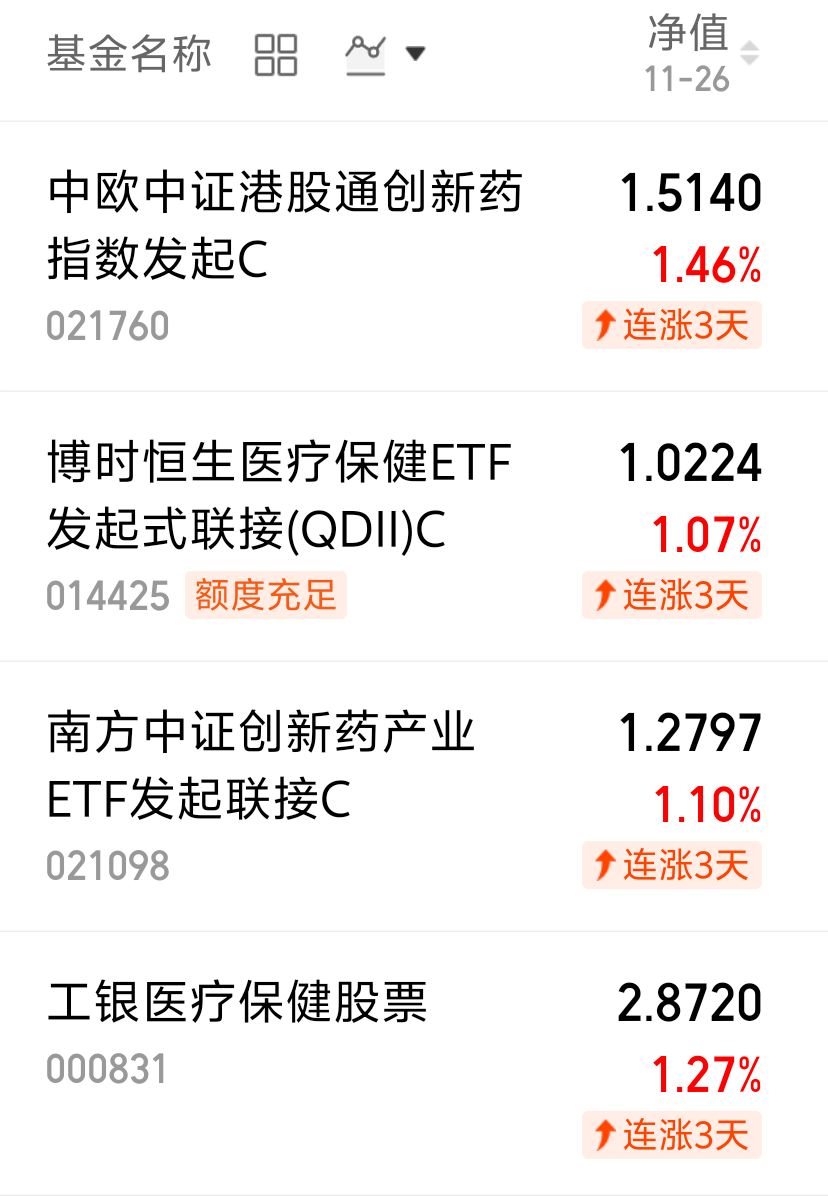Screen dimensions: 828x1197
Task: Open 博时恒生医疗保健ETF发起式联接(QDII)C fund
Action: [279, 496]
